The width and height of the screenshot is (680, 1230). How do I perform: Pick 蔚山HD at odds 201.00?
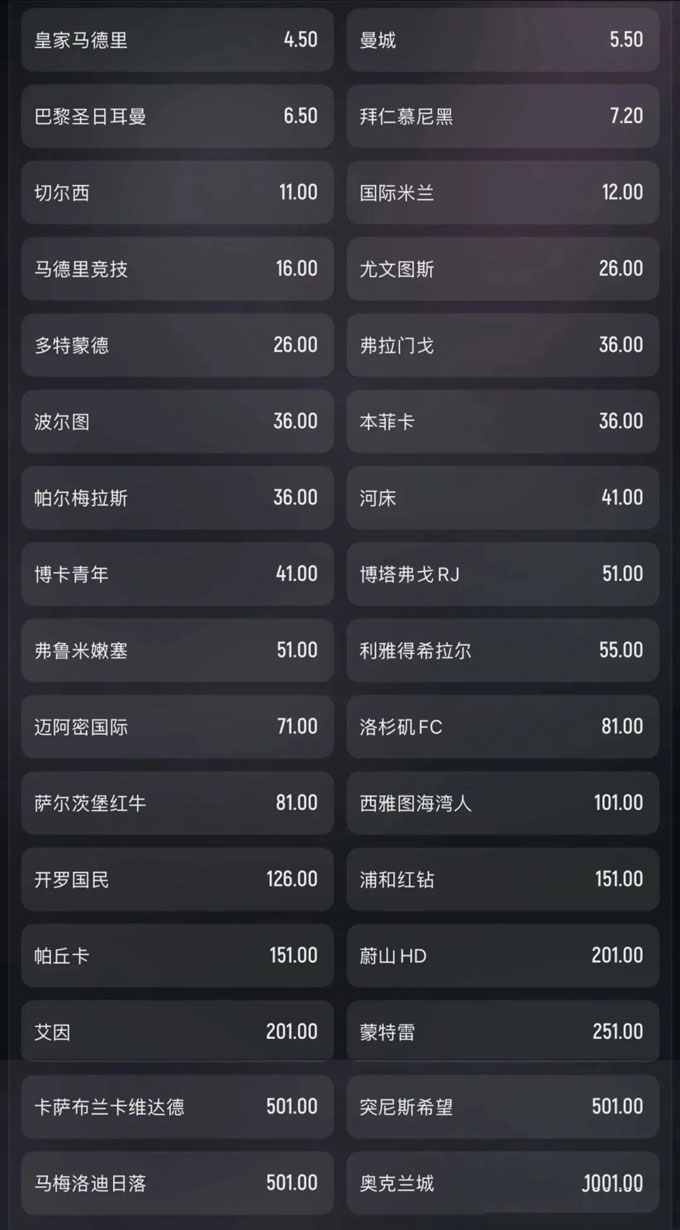[503, 956]
